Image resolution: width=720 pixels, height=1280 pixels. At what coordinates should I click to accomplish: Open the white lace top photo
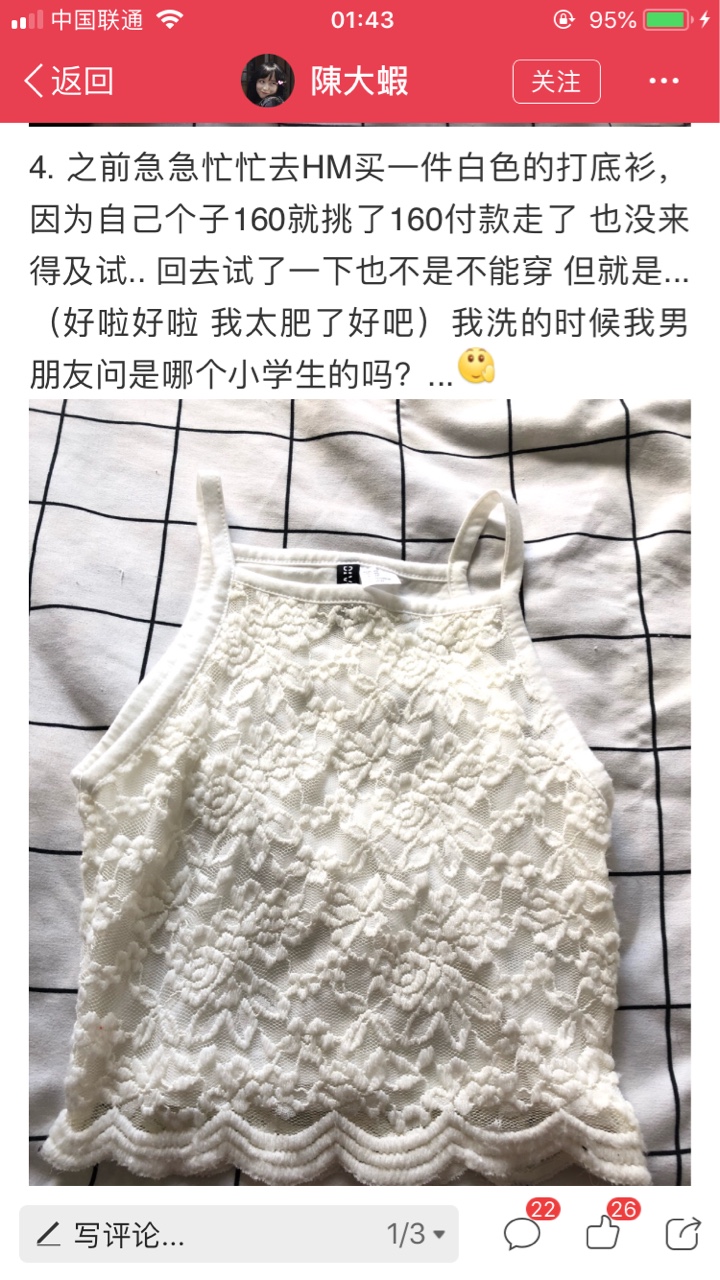(x=360, y=792)
